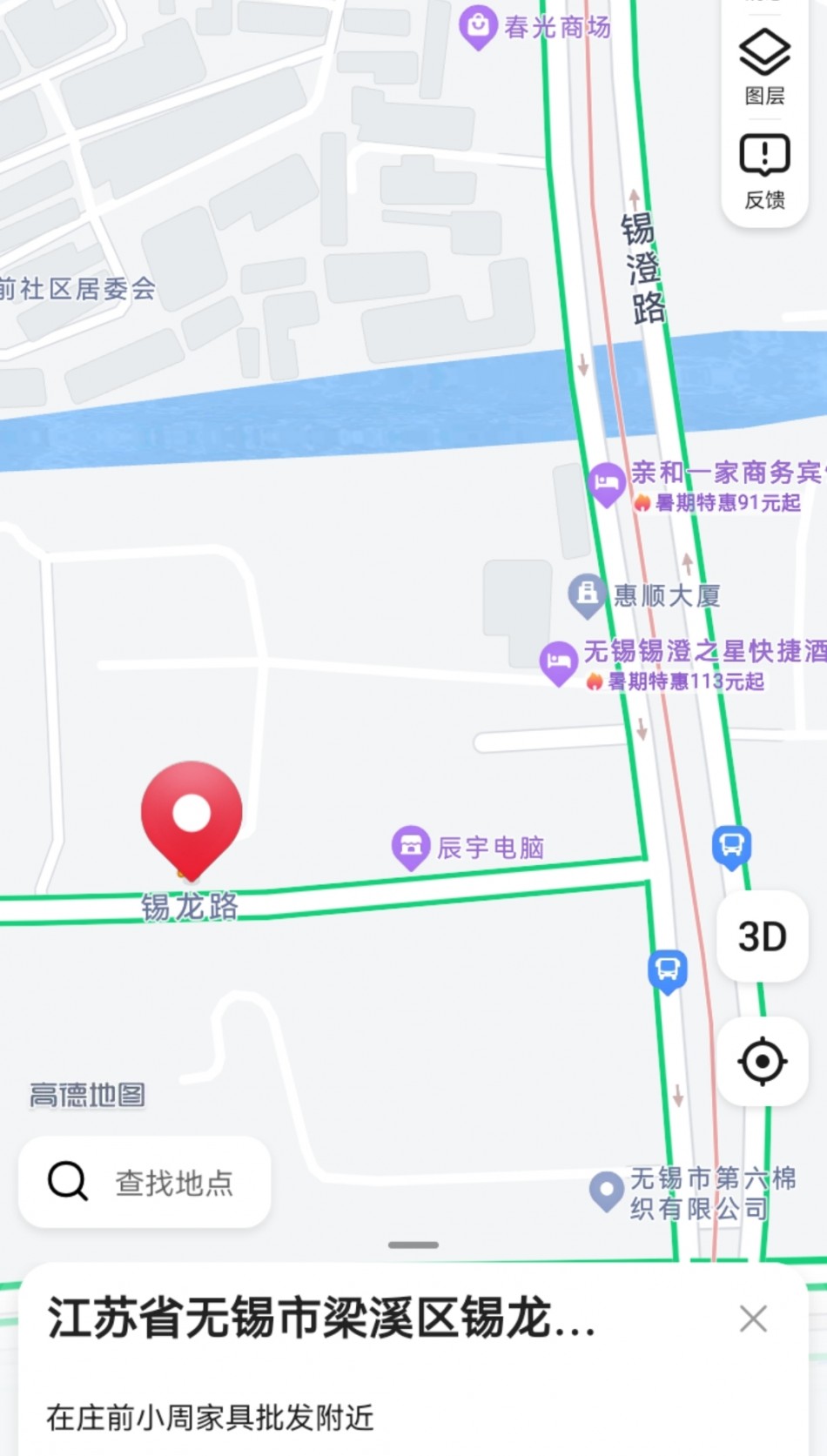Open the 查找地点 search box

point(145,1182)
